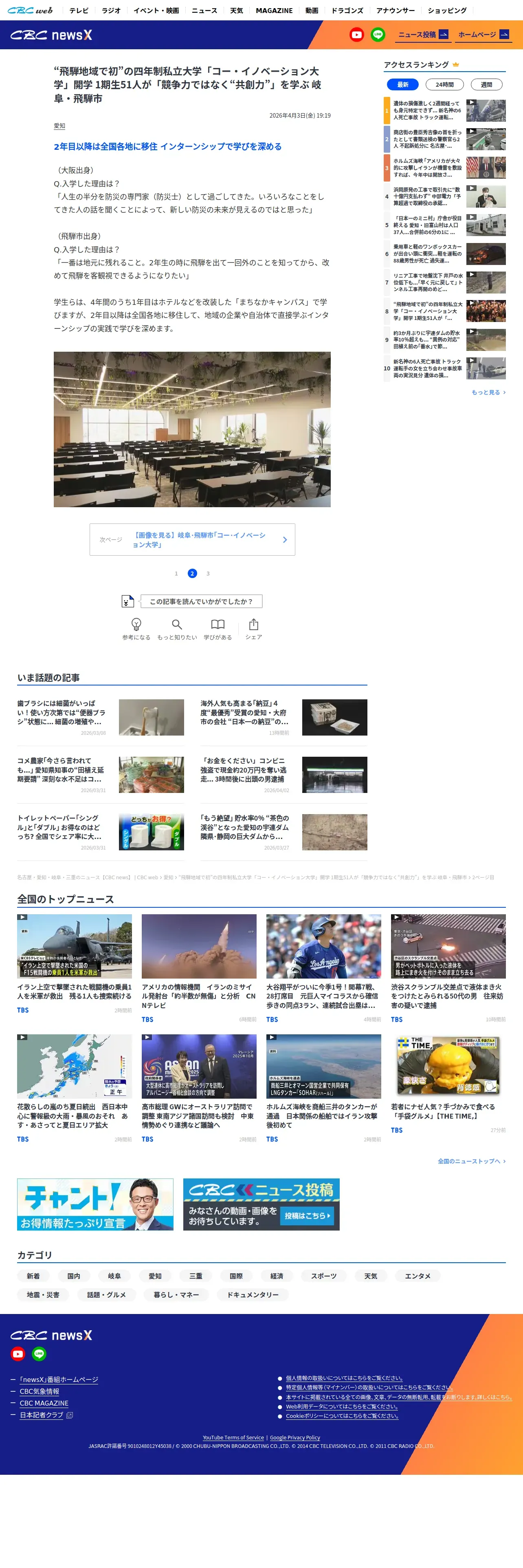Select the スポーツ category chip
523x1568 pixels.
pyautogui.click(x=323, y=1276)
